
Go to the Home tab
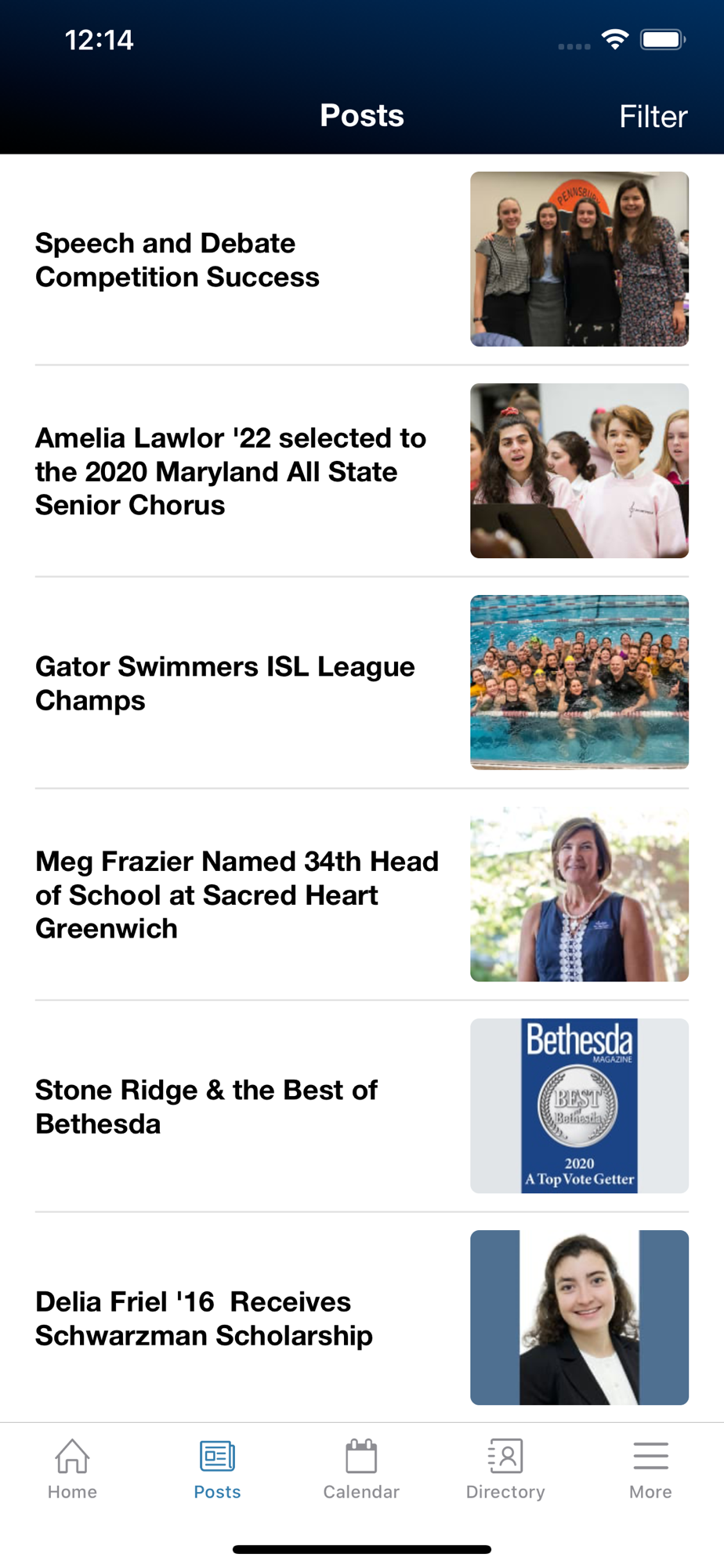tap(72, 1469)
